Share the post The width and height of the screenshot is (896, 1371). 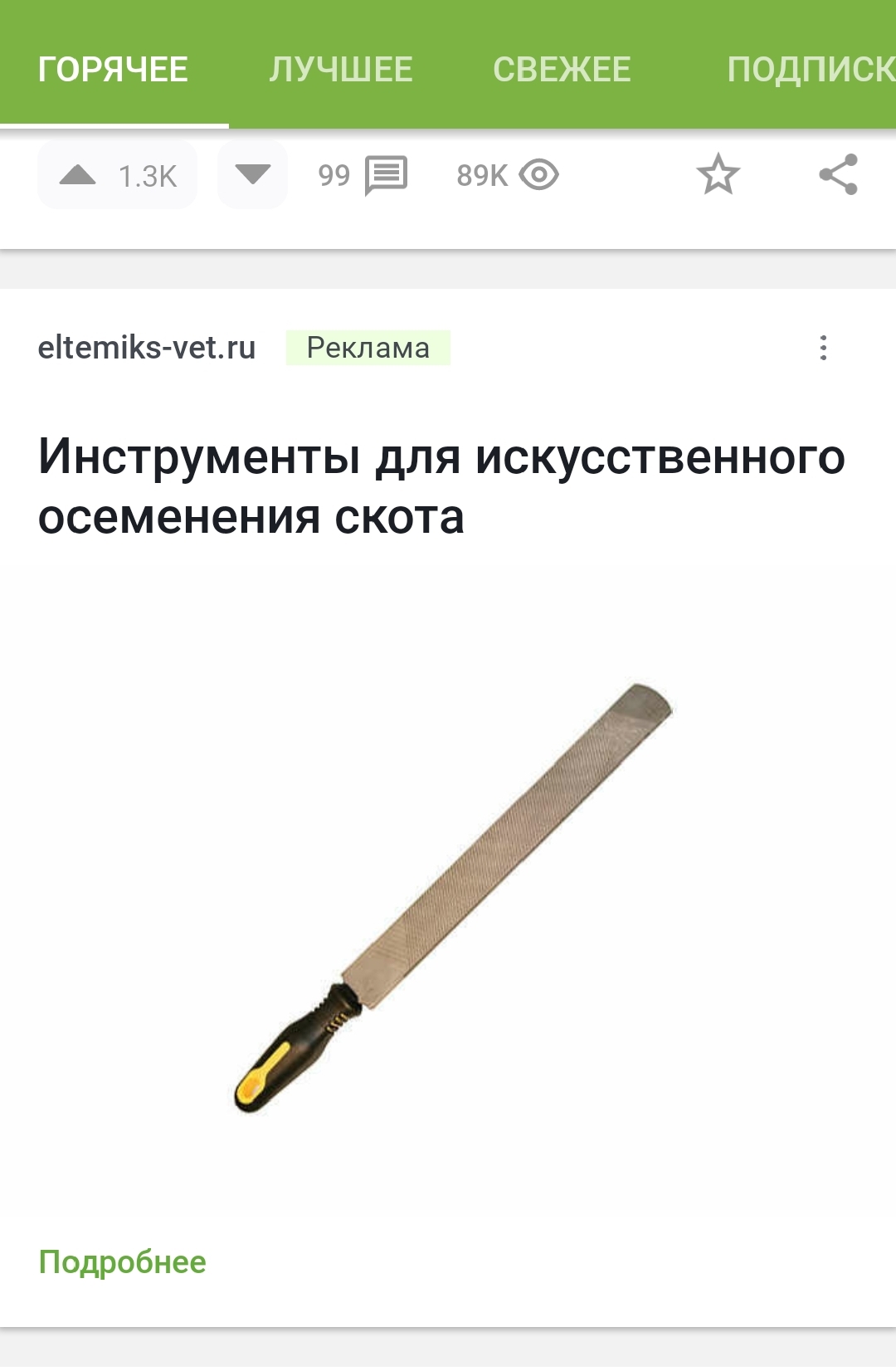tap(838, 175)
